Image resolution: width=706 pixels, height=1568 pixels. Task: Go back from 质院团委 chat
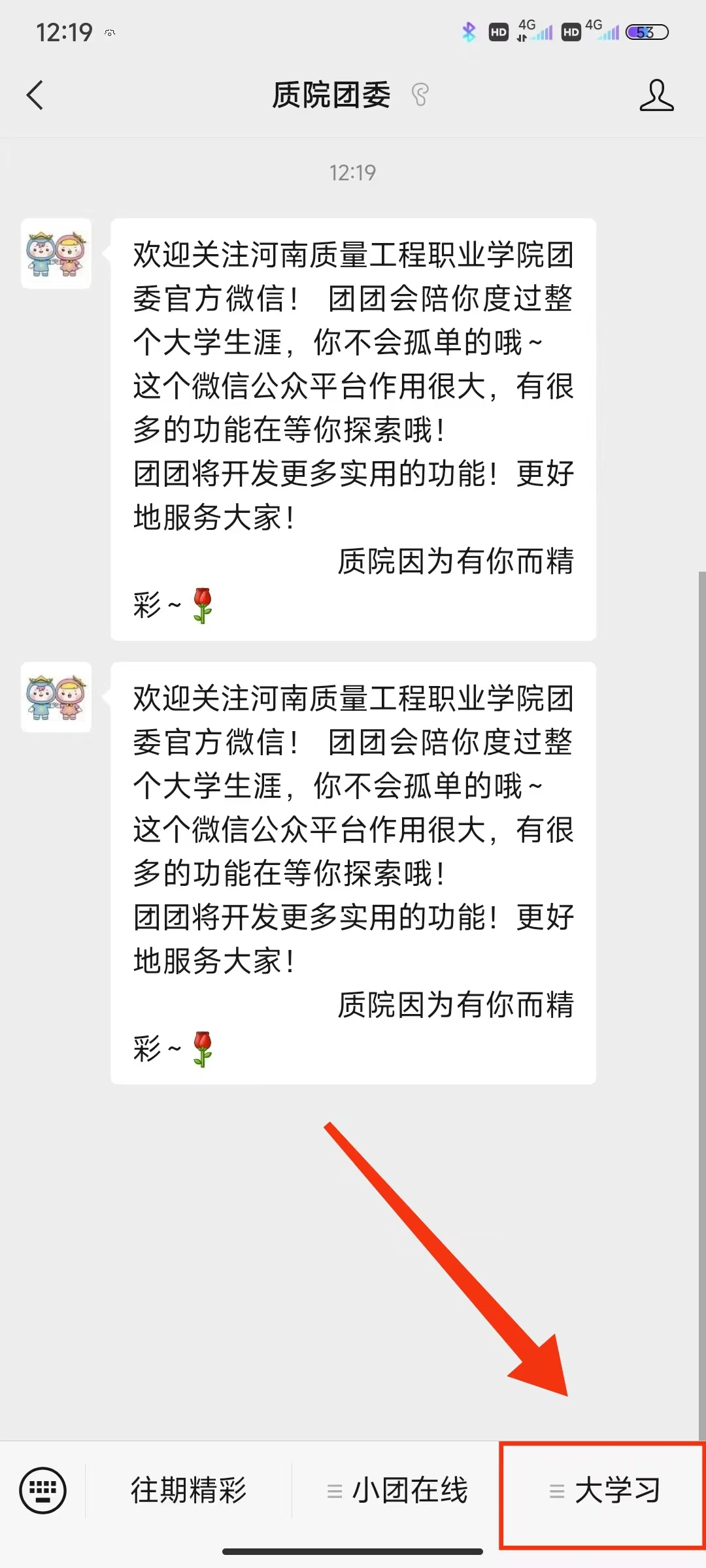tap(35, 95)
